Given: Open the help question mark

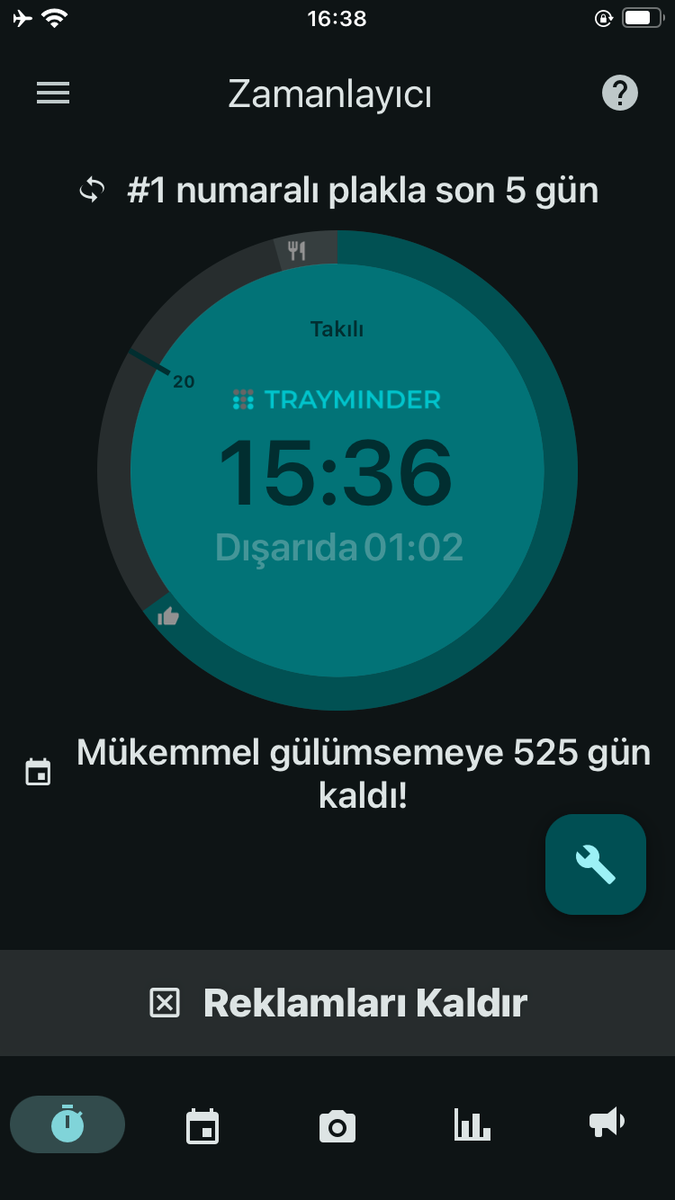Looking at the screenshot, I should pyautogui.click(x=620, y=93).
